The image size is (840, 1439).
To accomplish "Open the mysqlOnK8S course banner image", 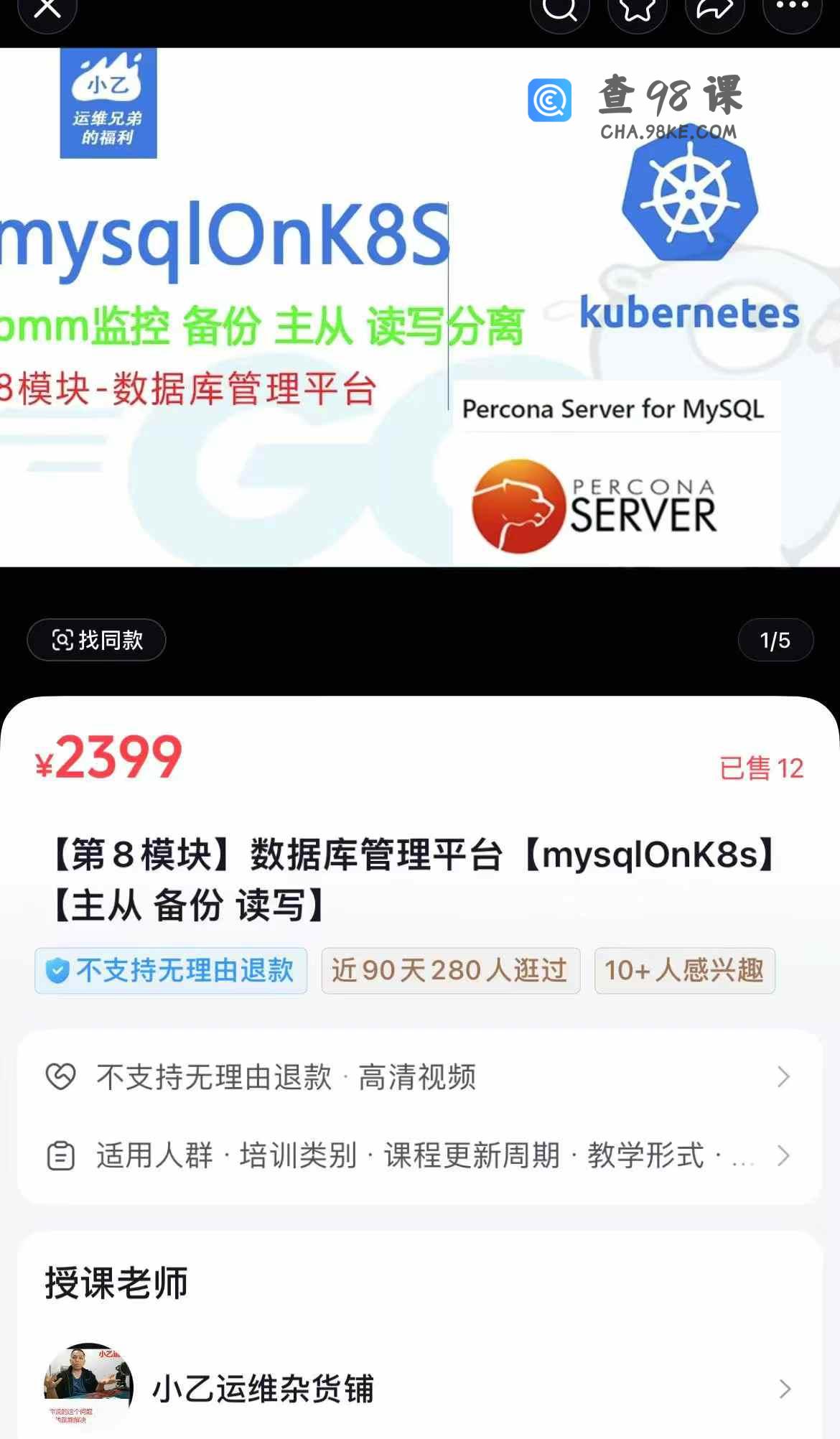I will [420, 307].
